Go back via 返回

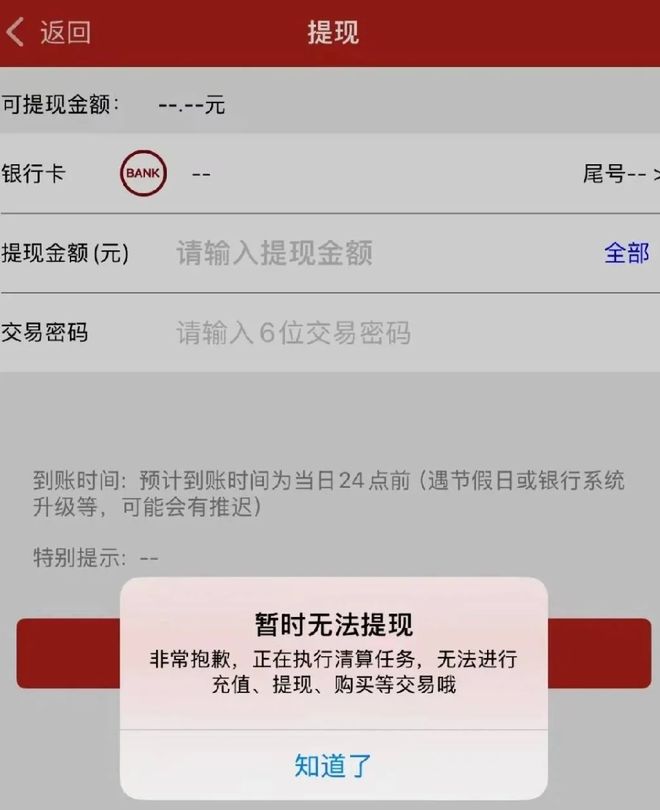48,32
